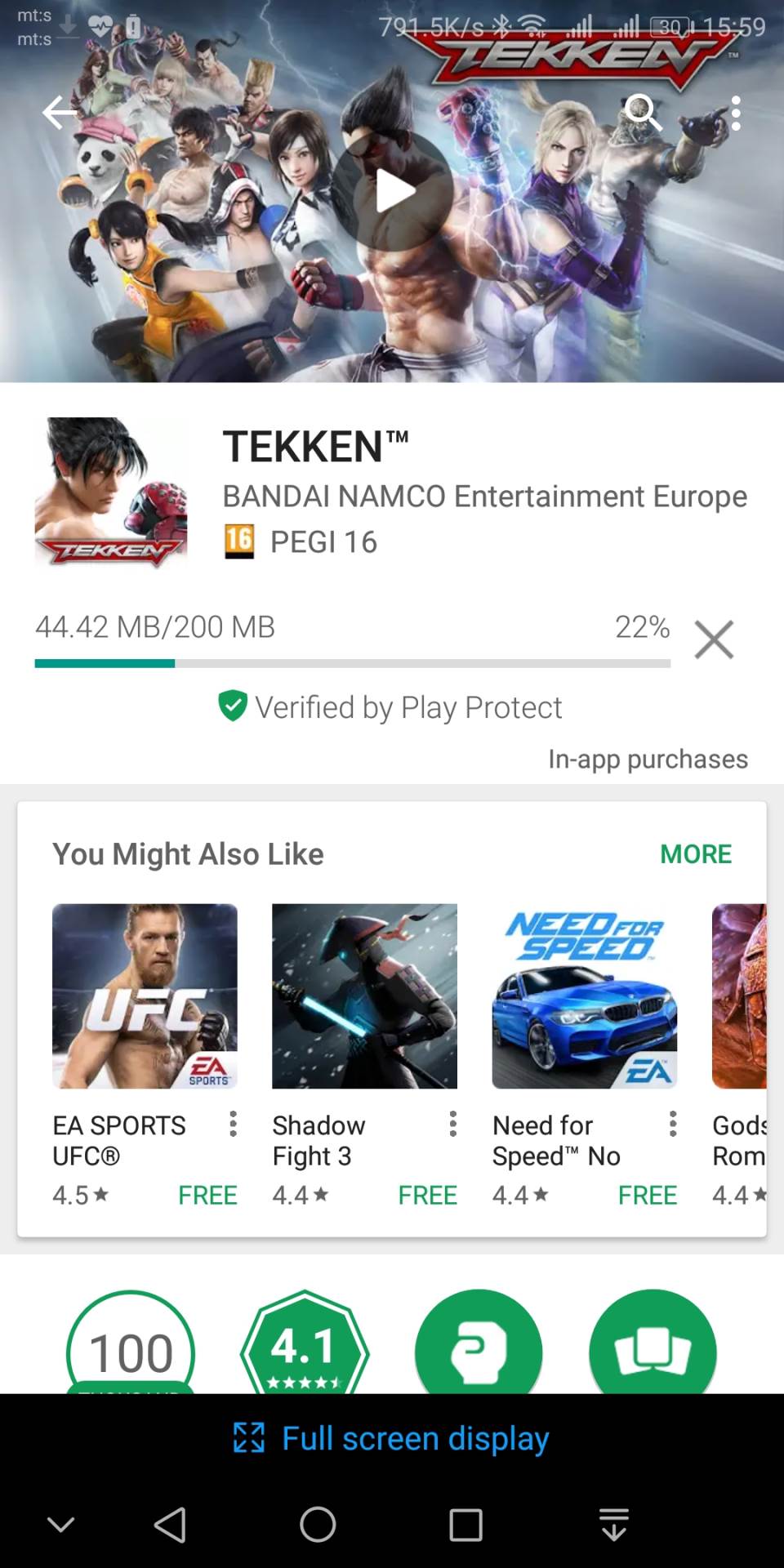This screenshot has width=784, height=1568.
Task: Tap the system home button
Action: 318,1524
